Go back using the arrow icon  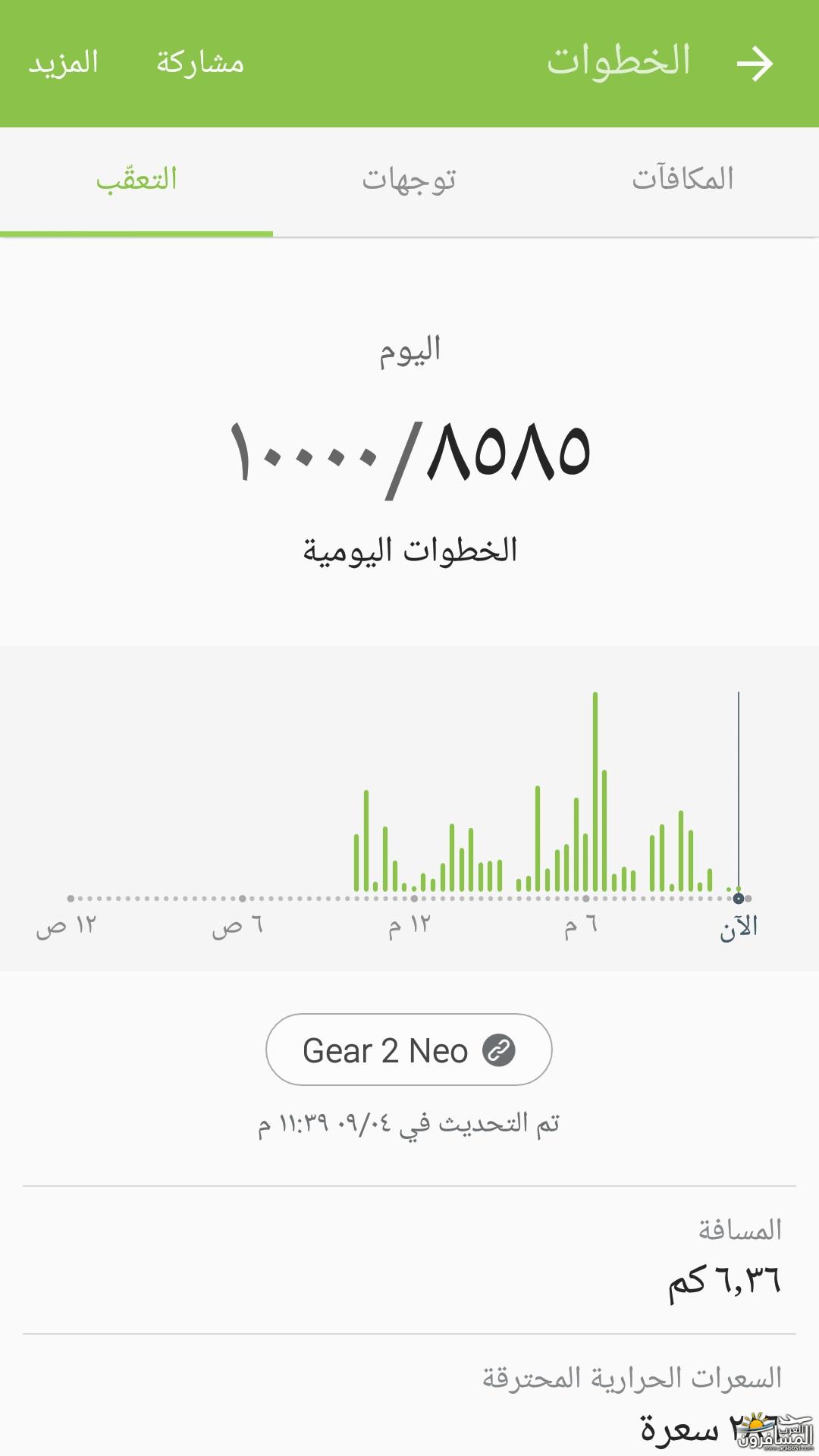[755, 64]
